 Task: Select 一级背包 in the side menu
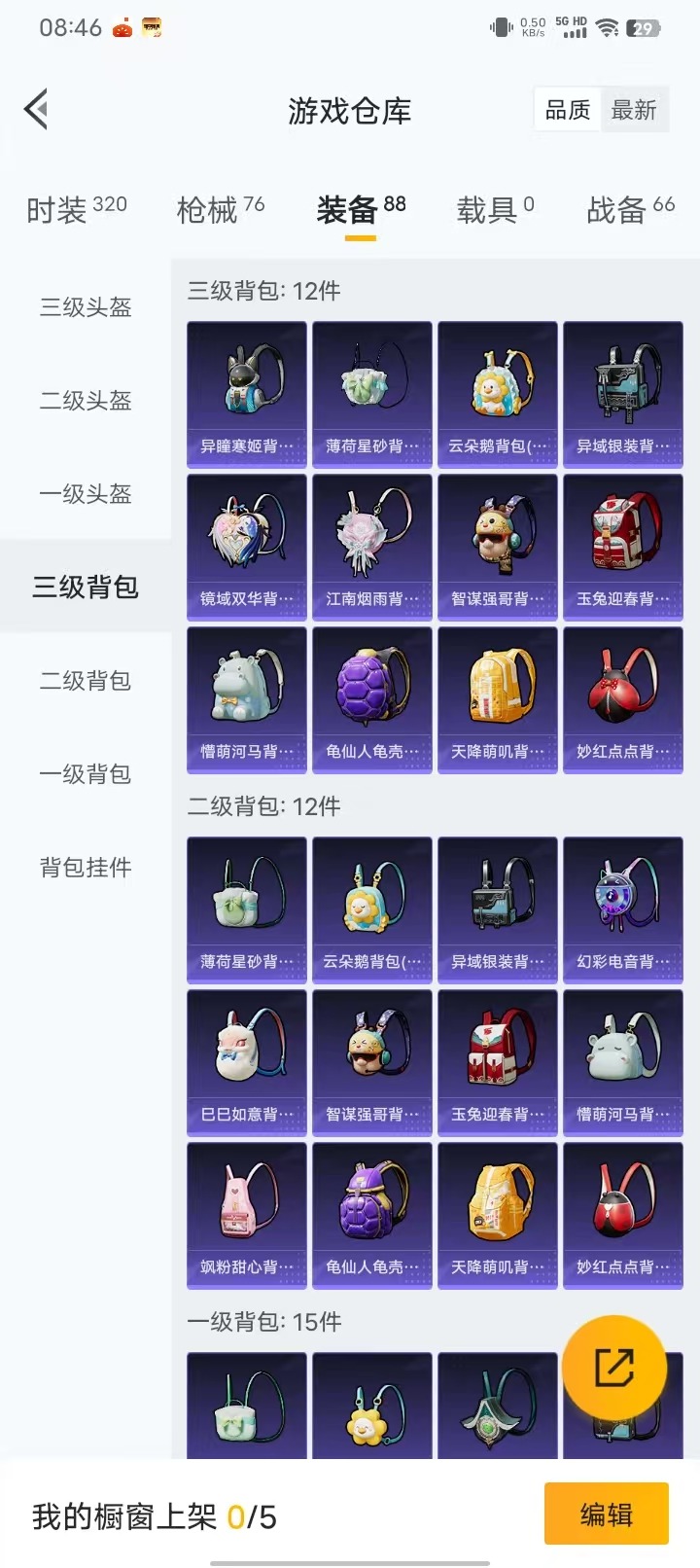point(86,774)
